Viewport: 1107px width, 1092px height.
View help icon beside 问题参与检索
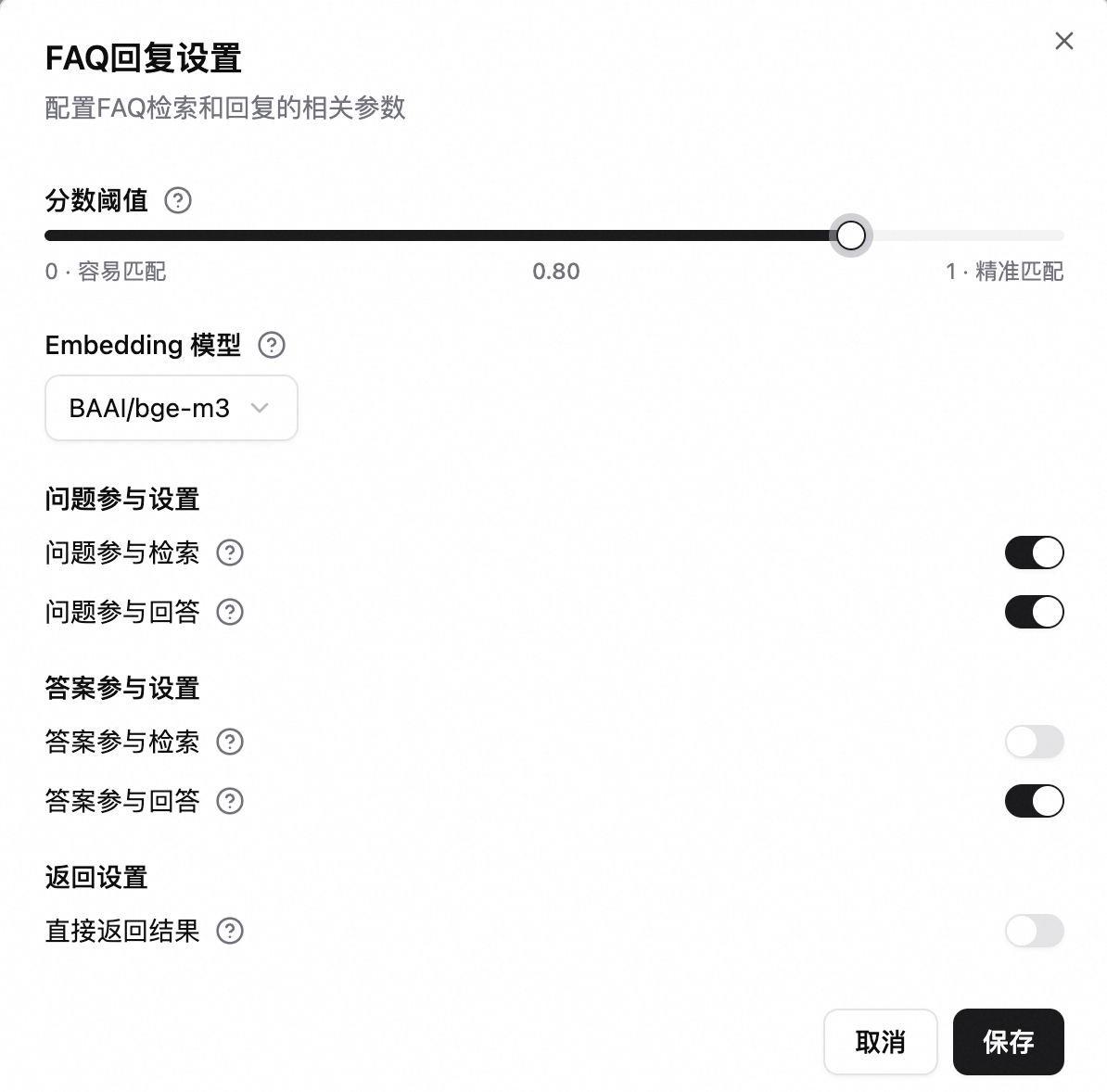pyautogui.click(x=230, y=552)
